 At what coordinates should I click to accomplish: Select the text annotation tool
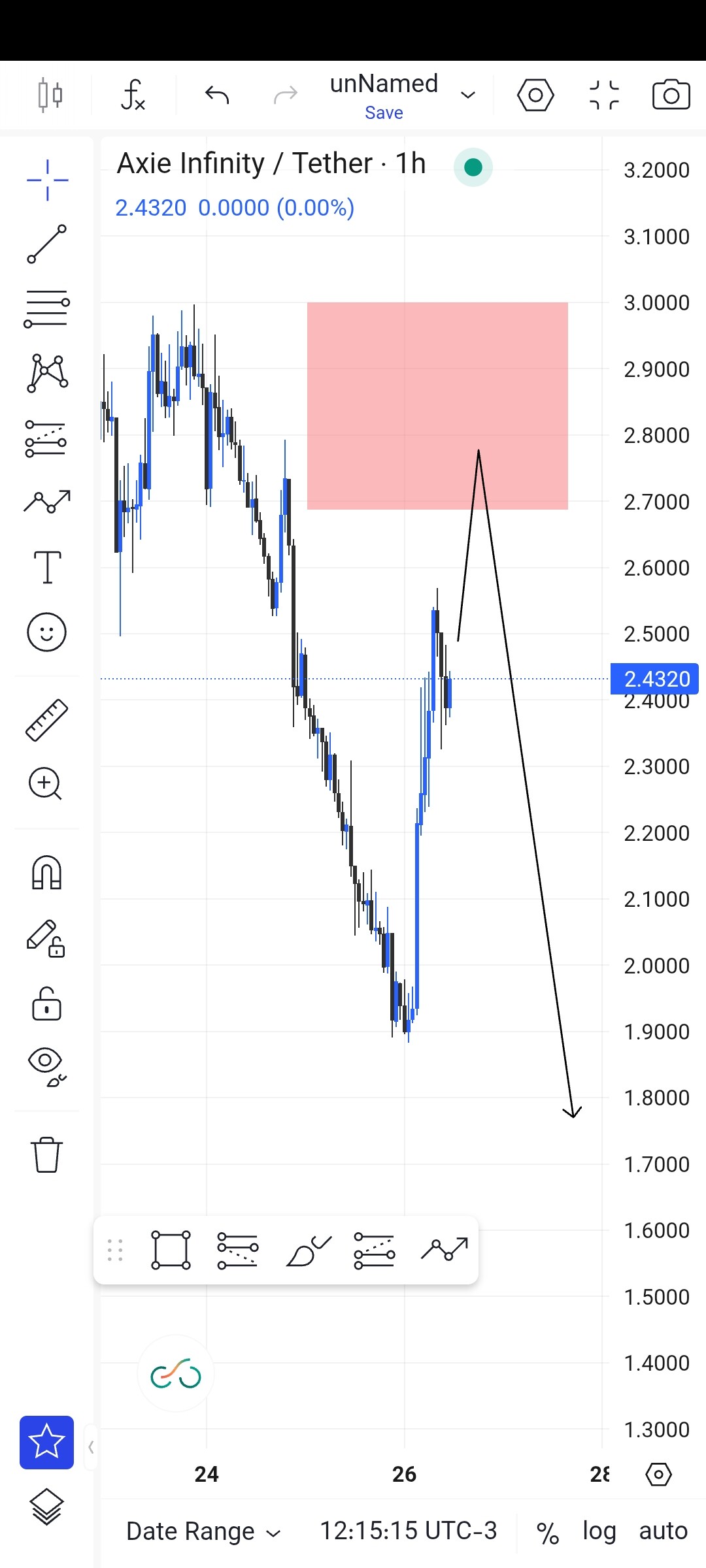point(47,566)
